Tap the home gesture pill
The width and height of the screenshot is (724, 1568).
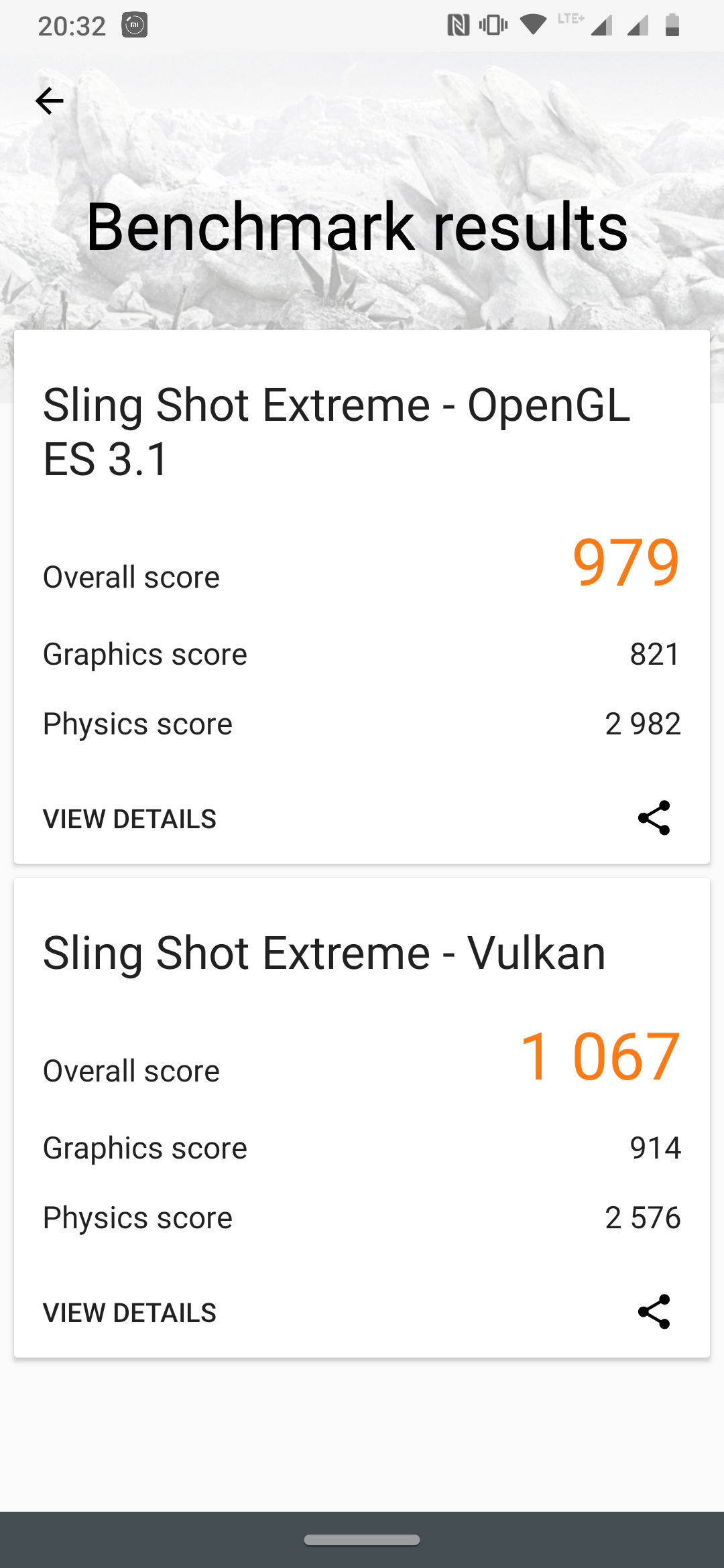coord(362,1540)
